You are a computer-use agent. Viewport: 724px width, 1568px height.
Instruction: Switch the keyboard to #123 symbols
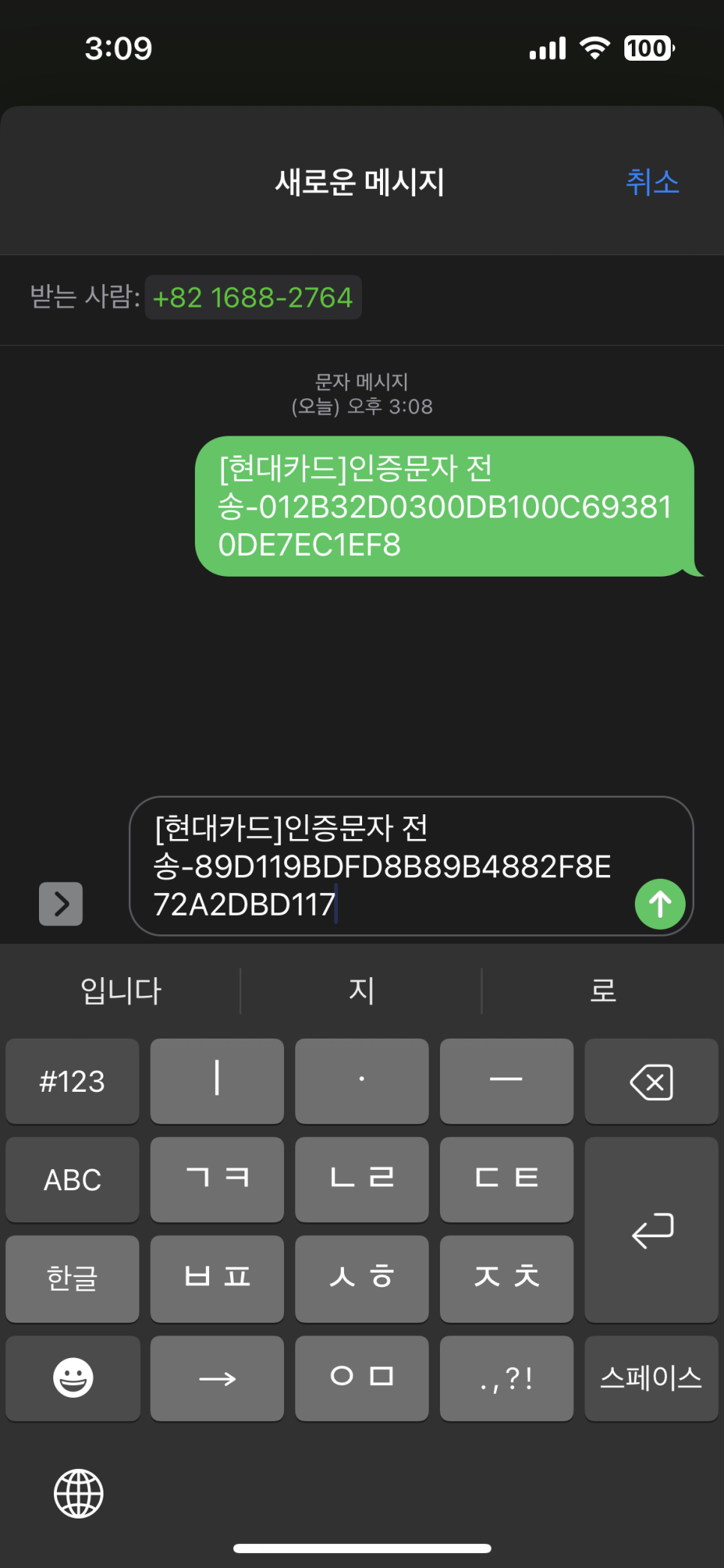point(73,1081)
